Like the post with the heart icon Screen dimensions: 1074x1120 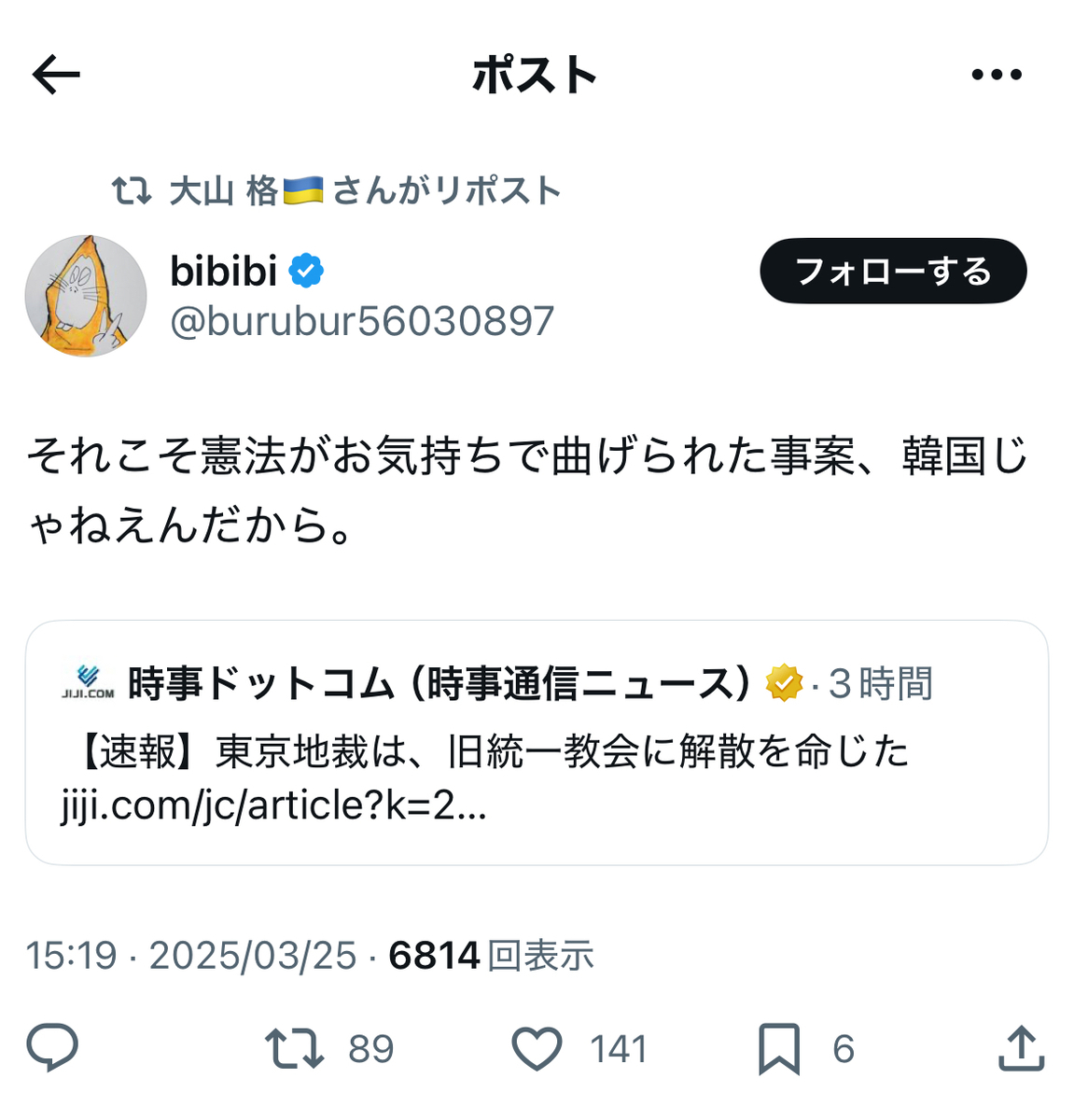(537, 1048)
